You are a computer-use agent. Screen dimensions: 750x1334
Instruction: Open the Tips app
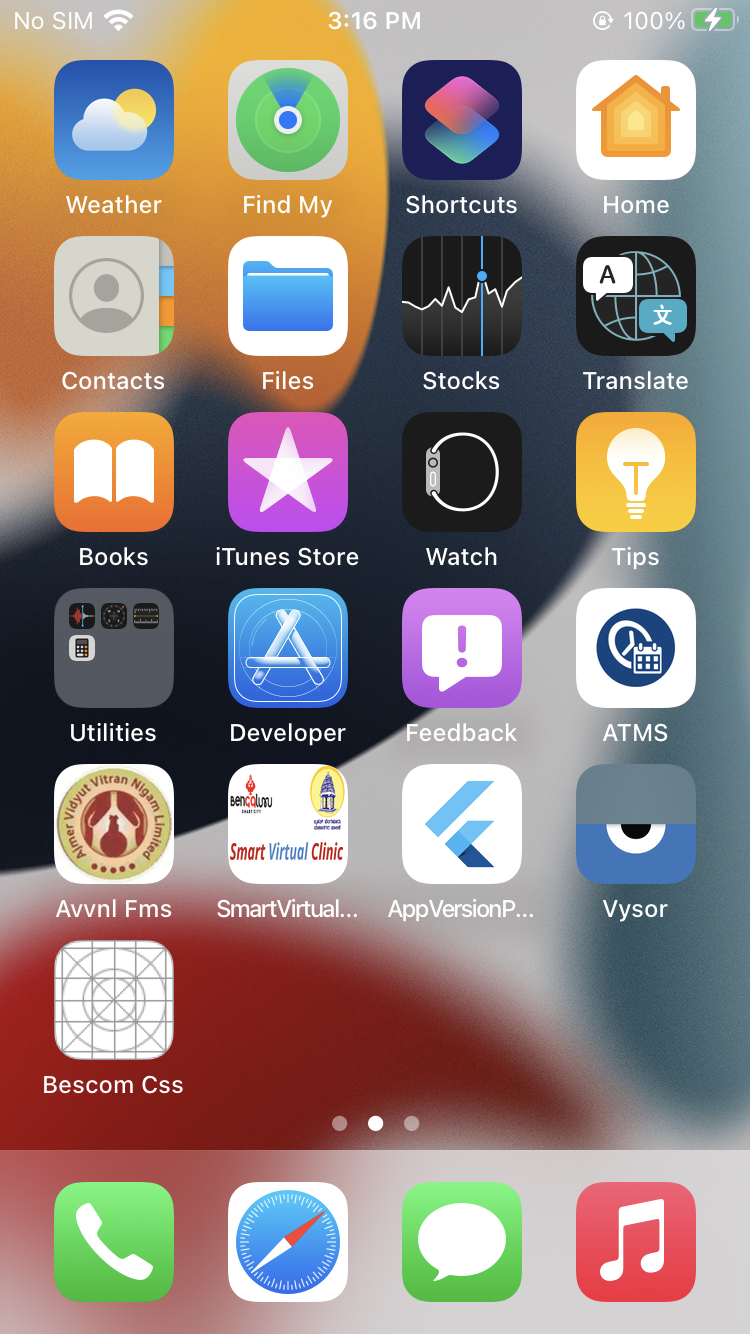[636, 472]
